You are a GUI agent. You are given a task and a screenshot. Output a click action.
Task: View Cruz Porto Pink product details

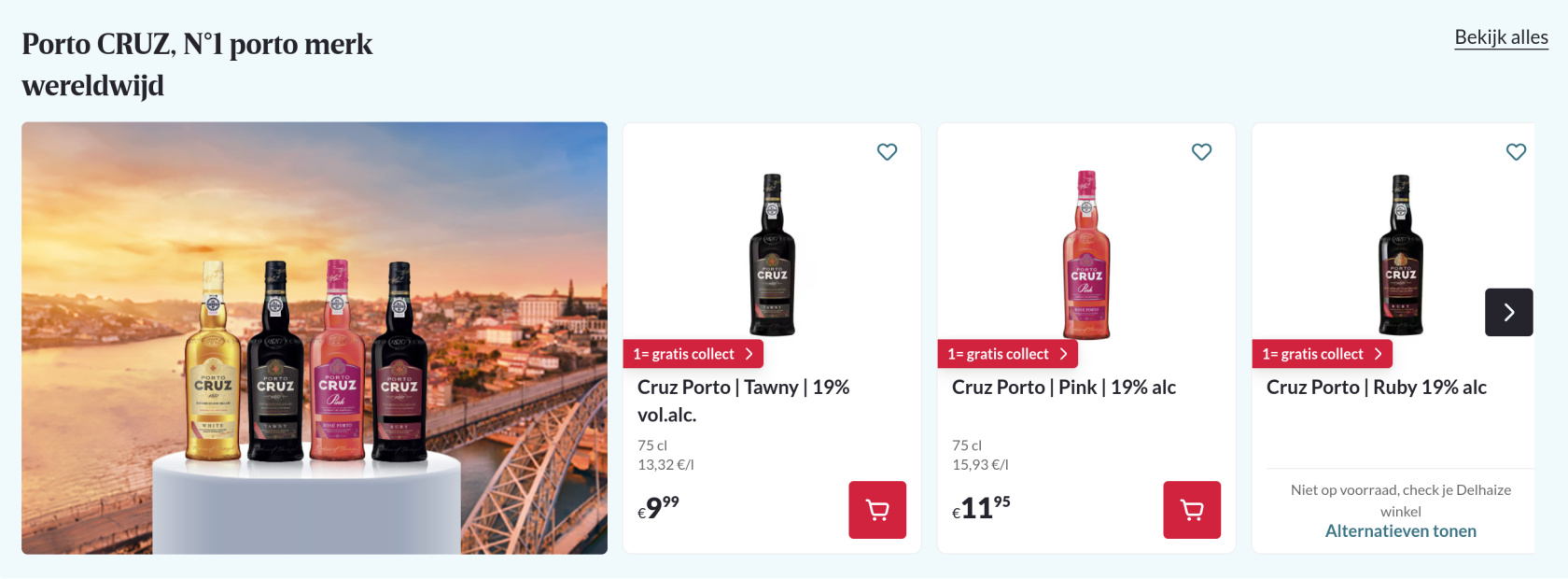[x=1063, y=388]
